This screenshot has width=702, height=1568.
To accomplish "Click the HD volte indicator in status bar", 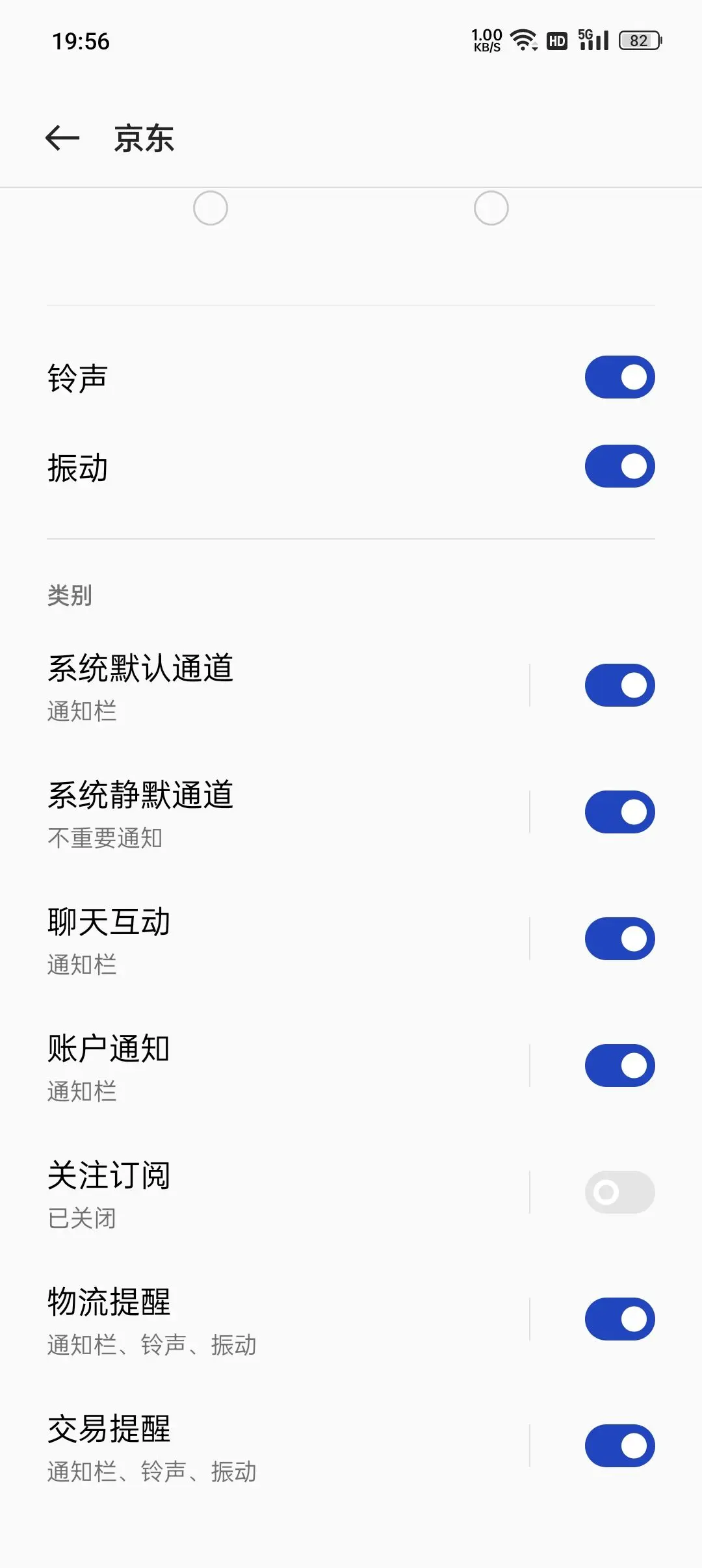I will [556, 40].
